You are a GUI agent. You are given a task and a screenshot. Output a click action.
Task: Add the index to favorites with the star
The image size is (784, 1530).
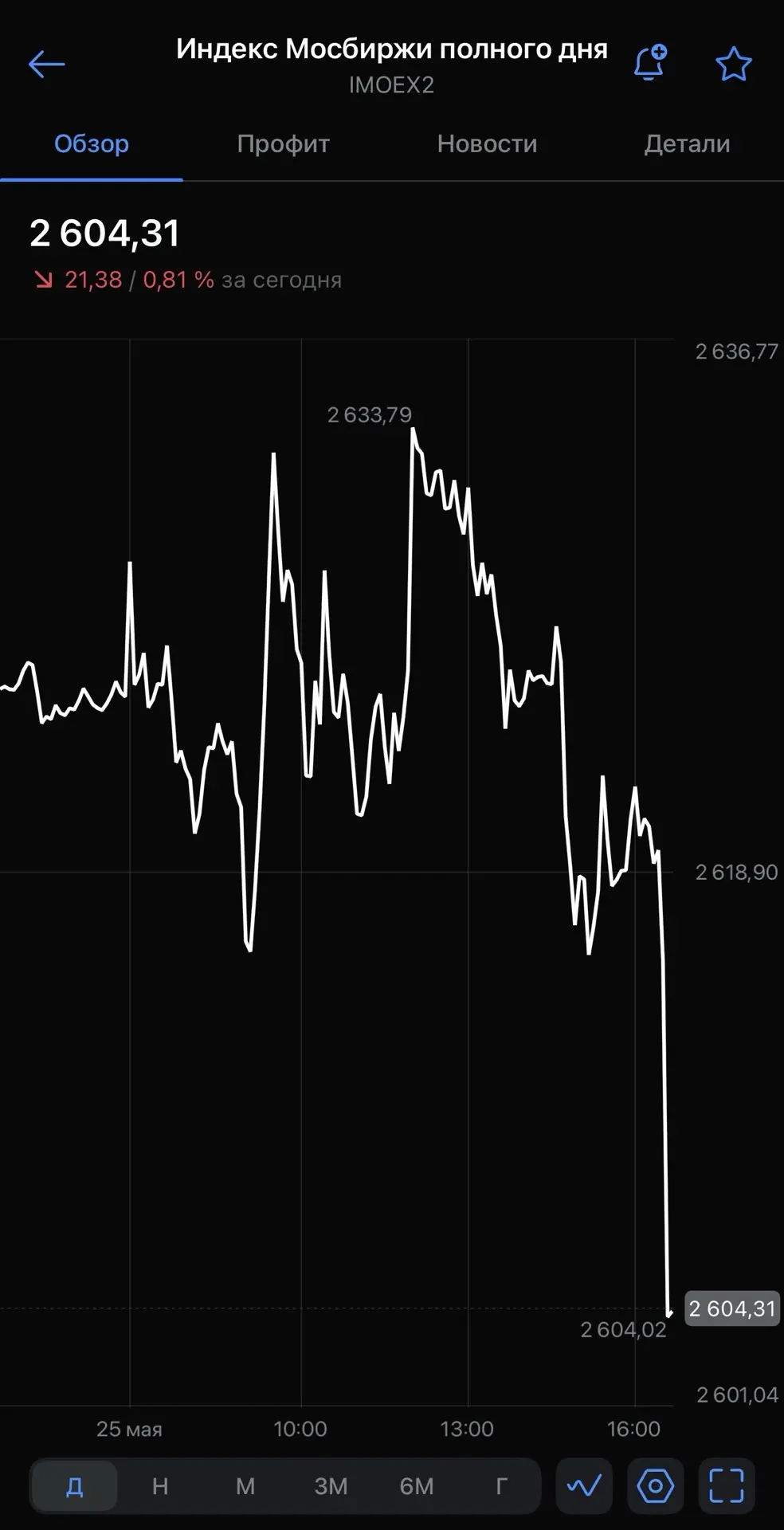pos(733,64)
